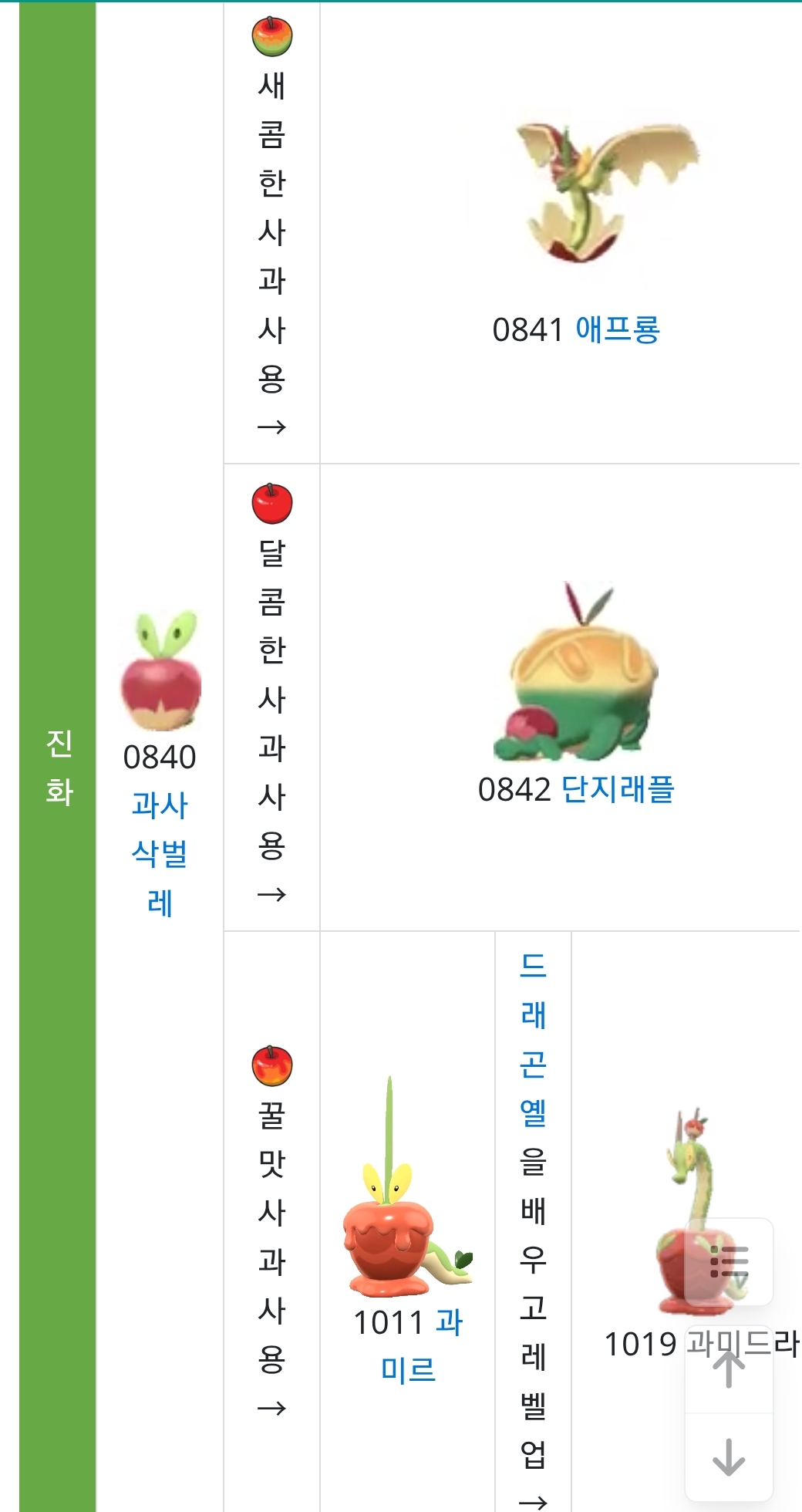802x1512 pixels.
Task: Open the 단지래플 link
Action: [618, 789]
